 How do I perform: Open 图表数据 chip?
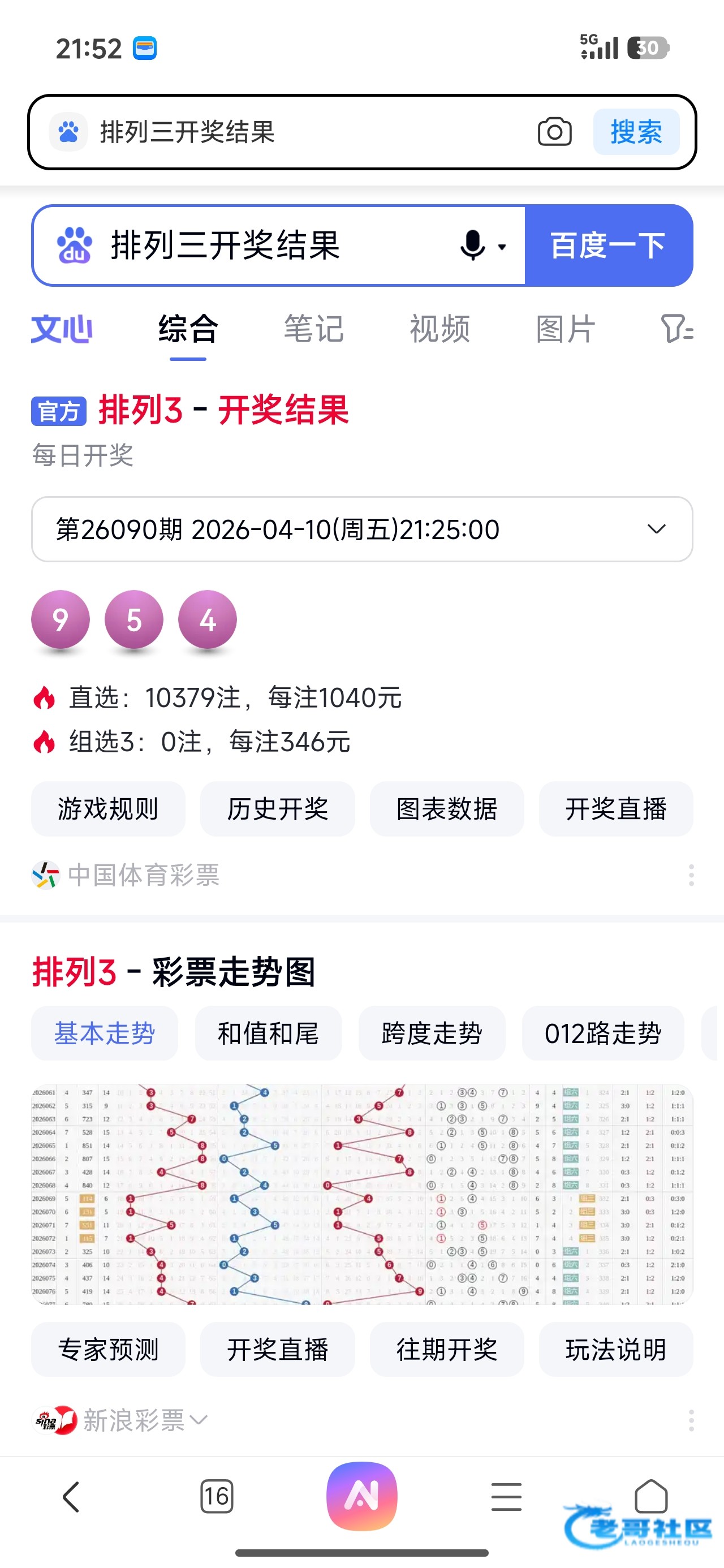click(447, 809)
